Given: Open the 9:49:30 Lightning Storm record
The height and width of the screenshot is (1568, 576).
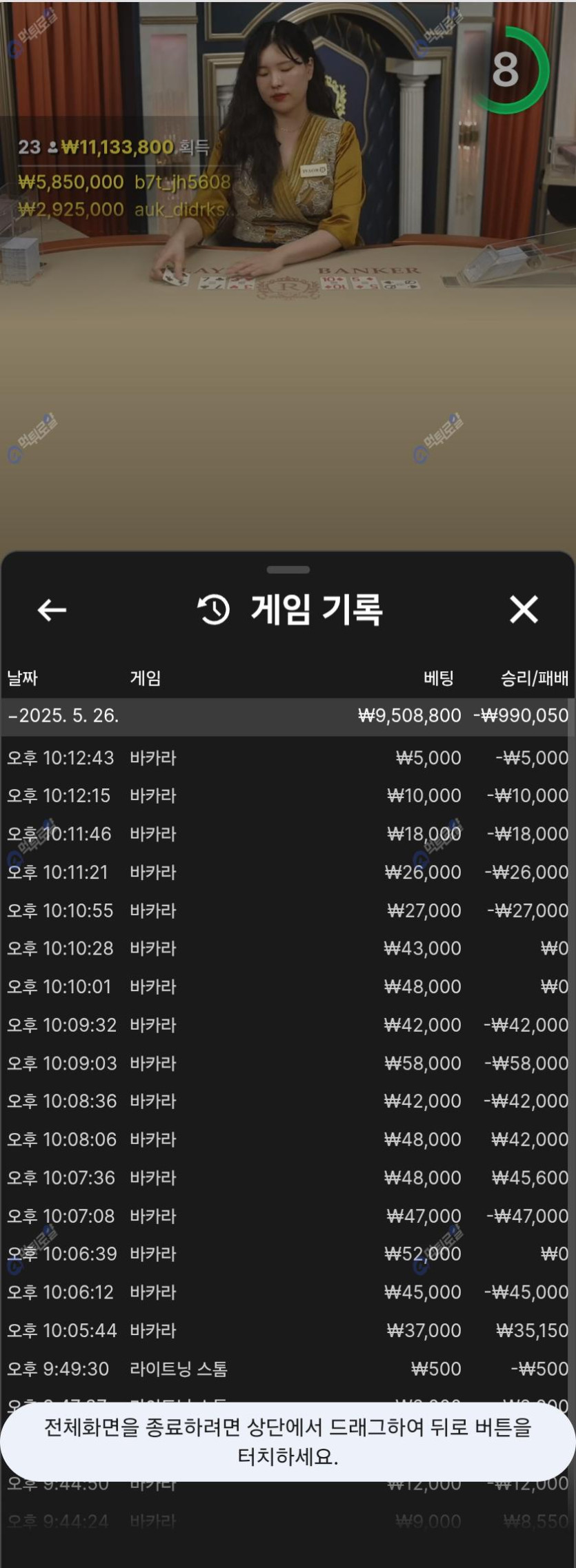Looking at the screenshot, I should [287, 1369].
